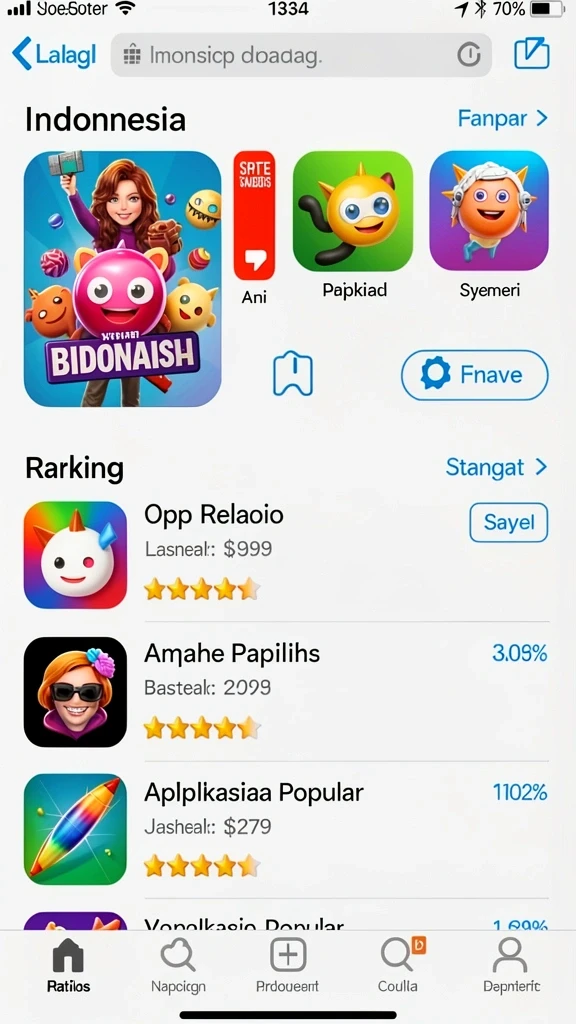The width and height of the screenshot is (576, 1024).
Task: Switch to the Coulla tab
Action: pos(400,965)
